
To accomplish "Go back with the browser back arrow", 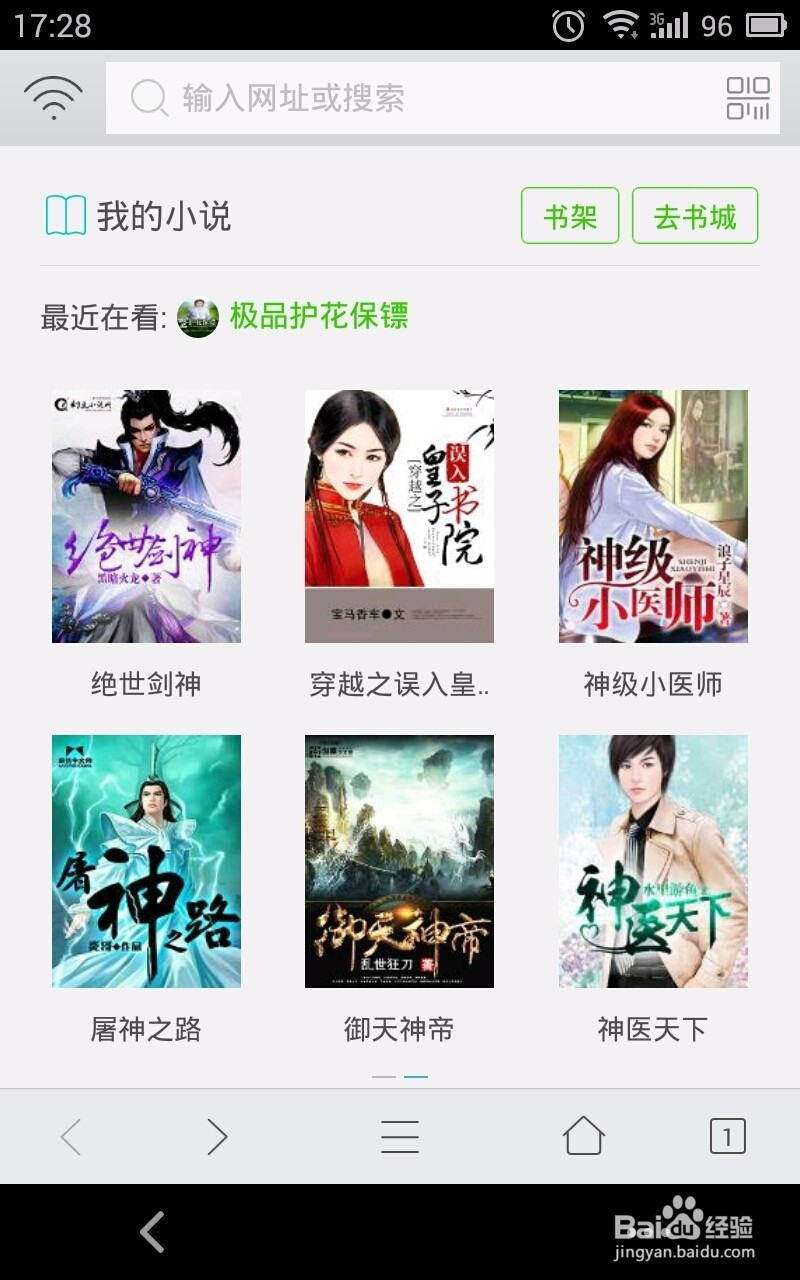I will tap(70, 1137).
